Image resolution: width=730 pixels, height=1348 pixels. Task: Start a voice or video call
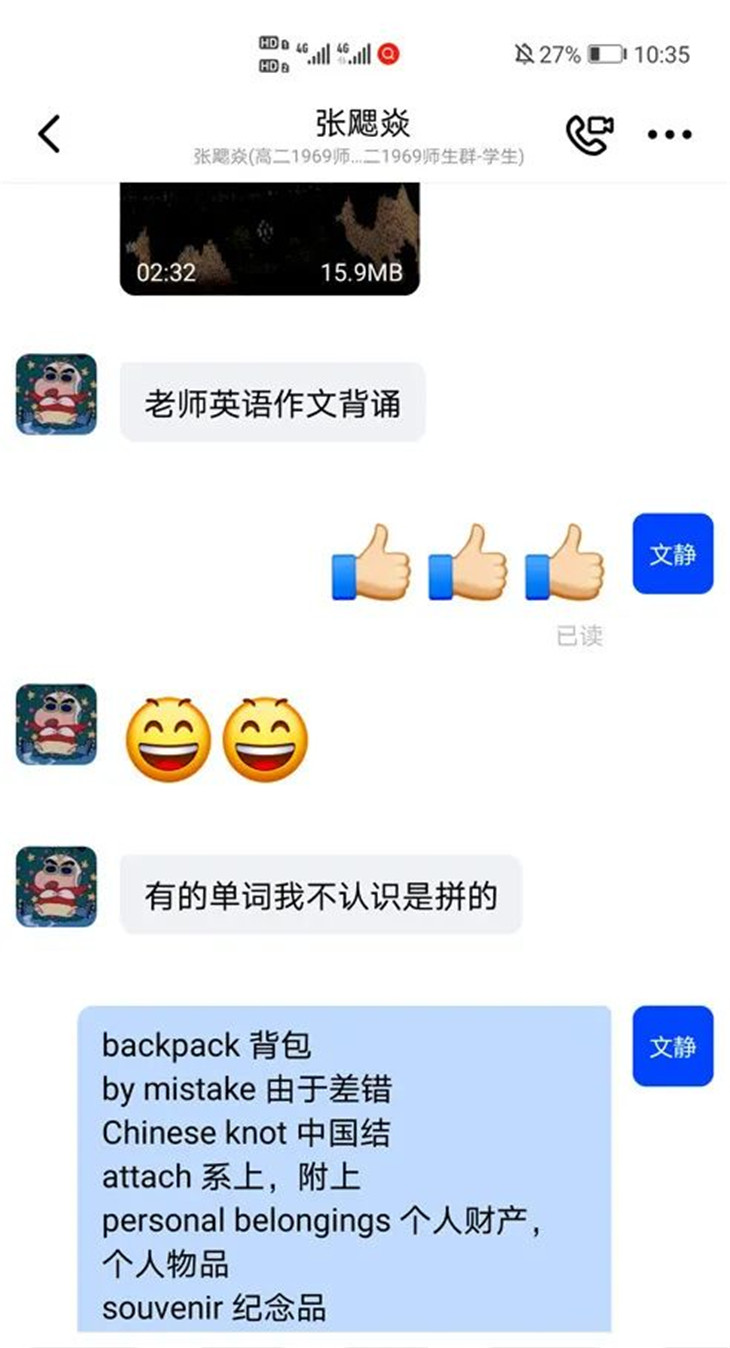[x=589, y=135]
